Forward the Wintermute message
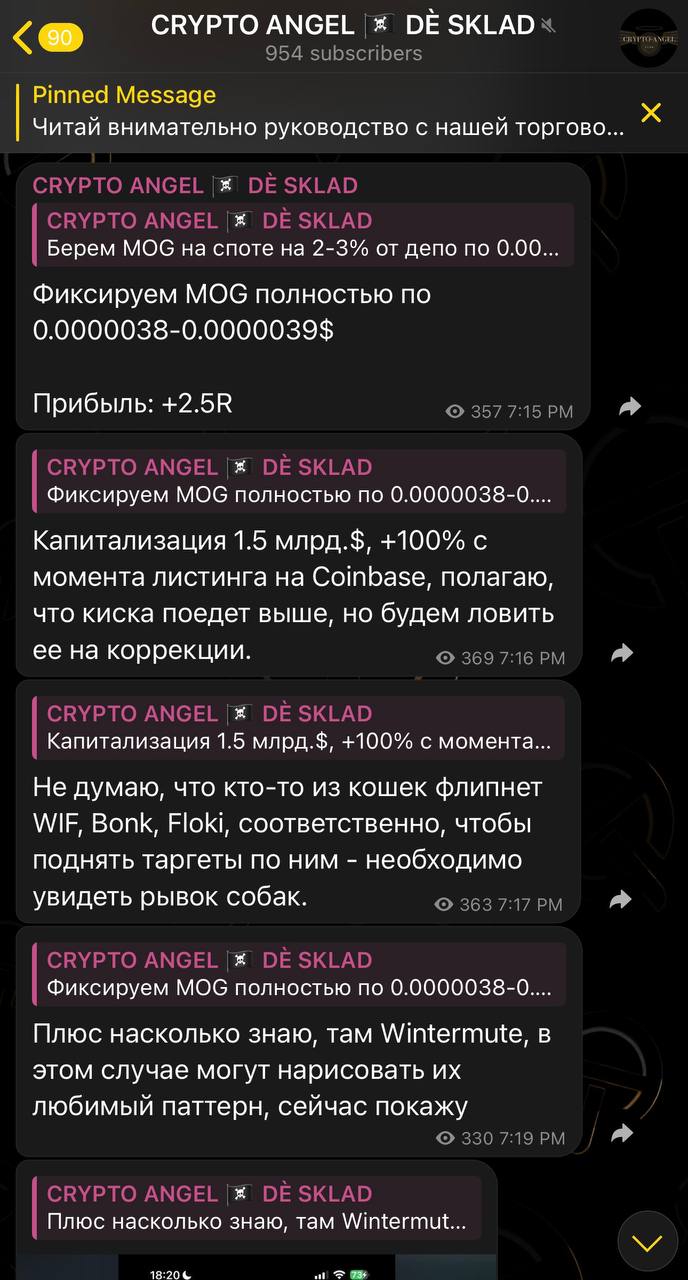The height and width of the screenshot is (1280, 688). 622,1133
